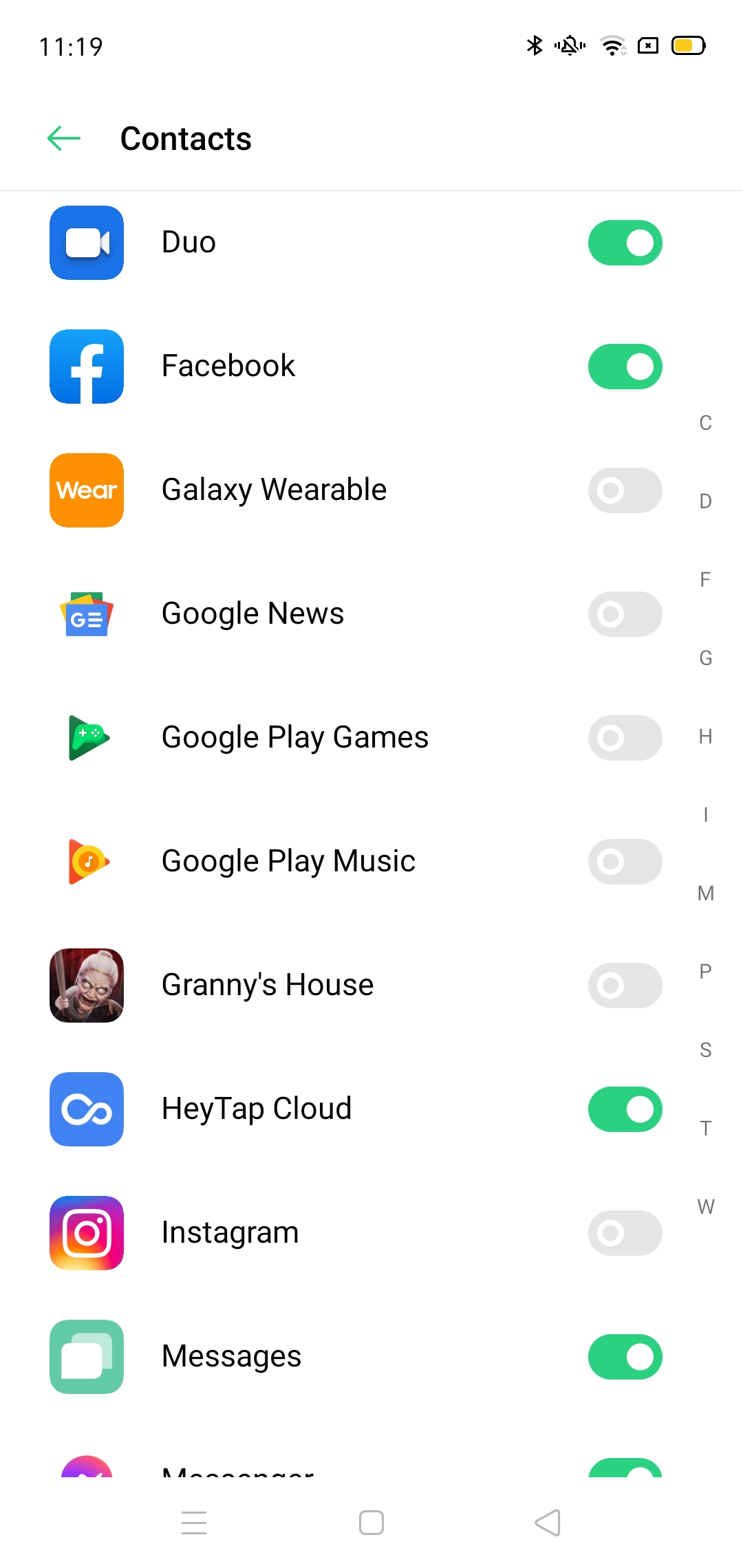Select the Galaxy Wearable icon
Screen dimensions: 743x1568
pyautogui.click(x=85, y=490)
